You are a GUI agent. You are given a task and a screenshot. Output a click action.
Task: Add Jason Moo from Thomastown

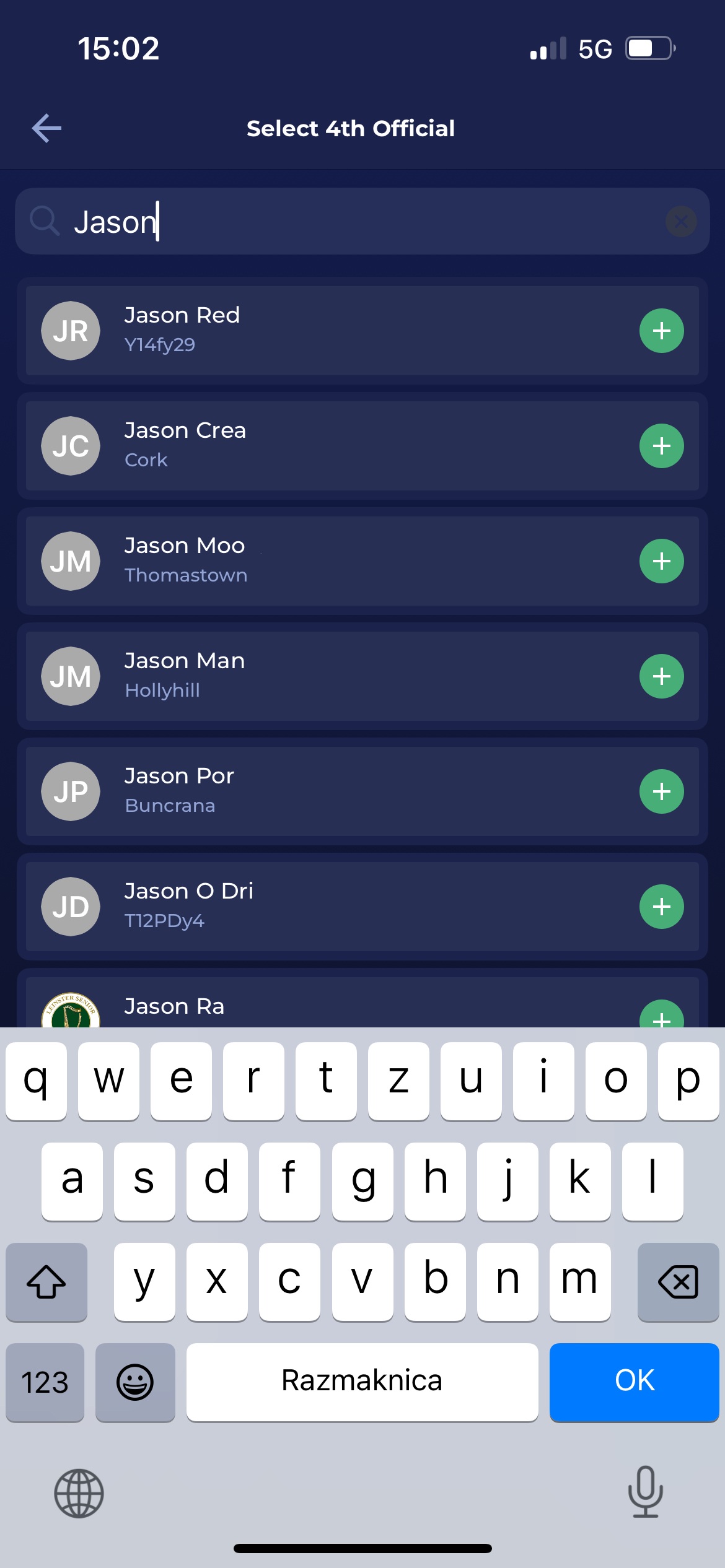coord(661,561)
